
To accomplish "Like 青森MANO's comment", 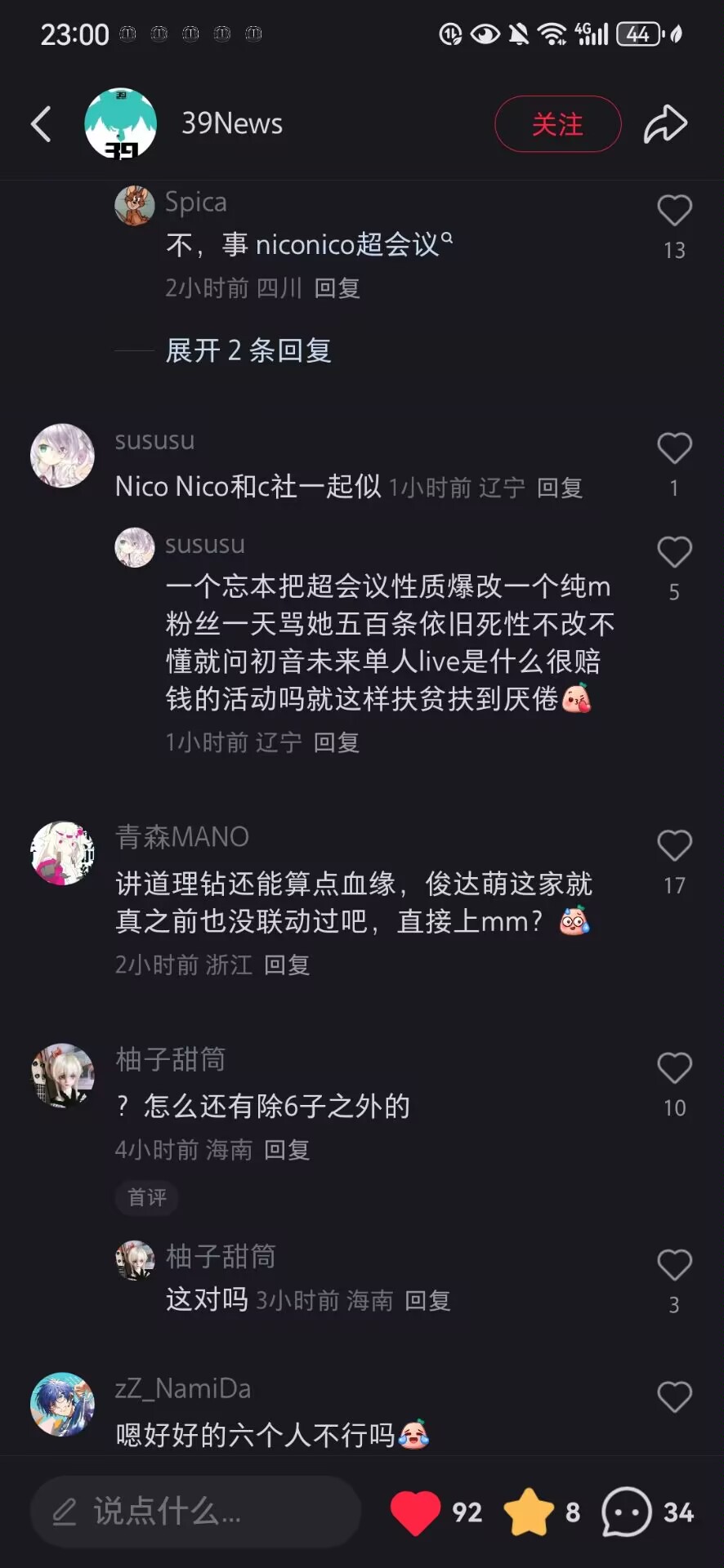I will (x=674, y=846).
